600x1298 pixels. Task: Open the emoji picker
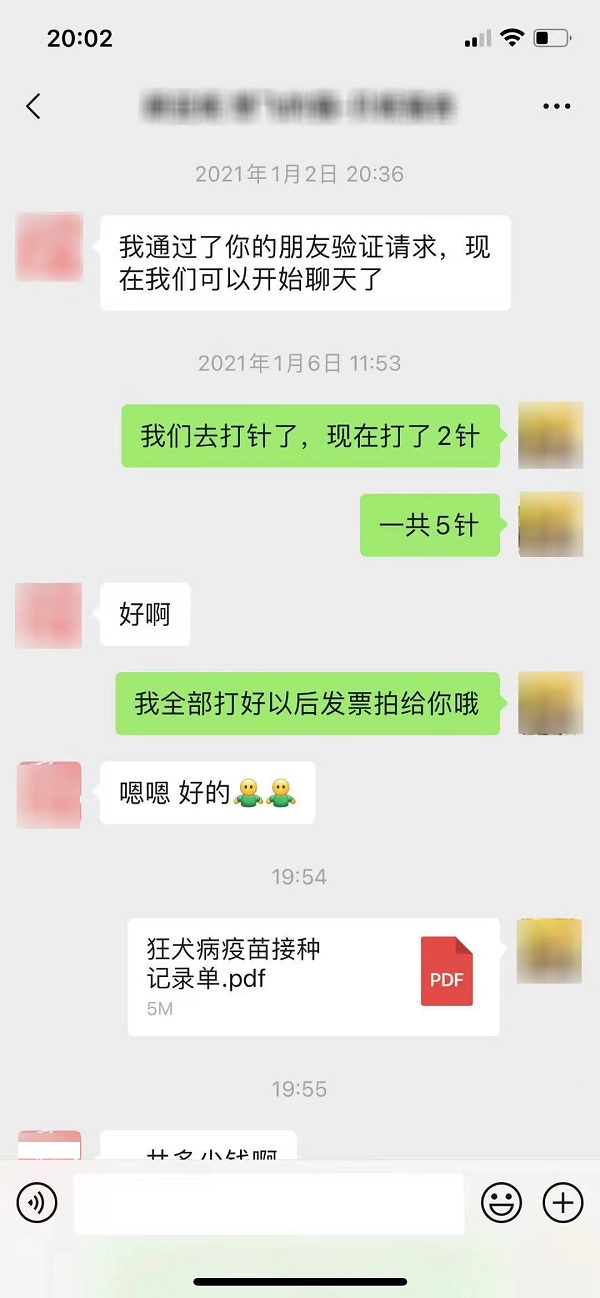pos(502,1202)
